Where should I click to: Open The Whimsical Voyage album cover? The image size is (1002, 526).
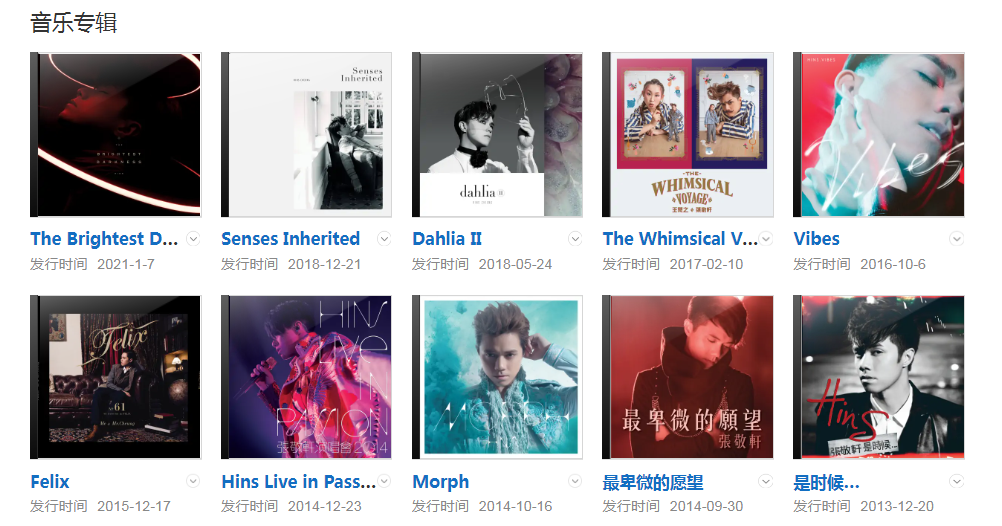tap(688, 135)
